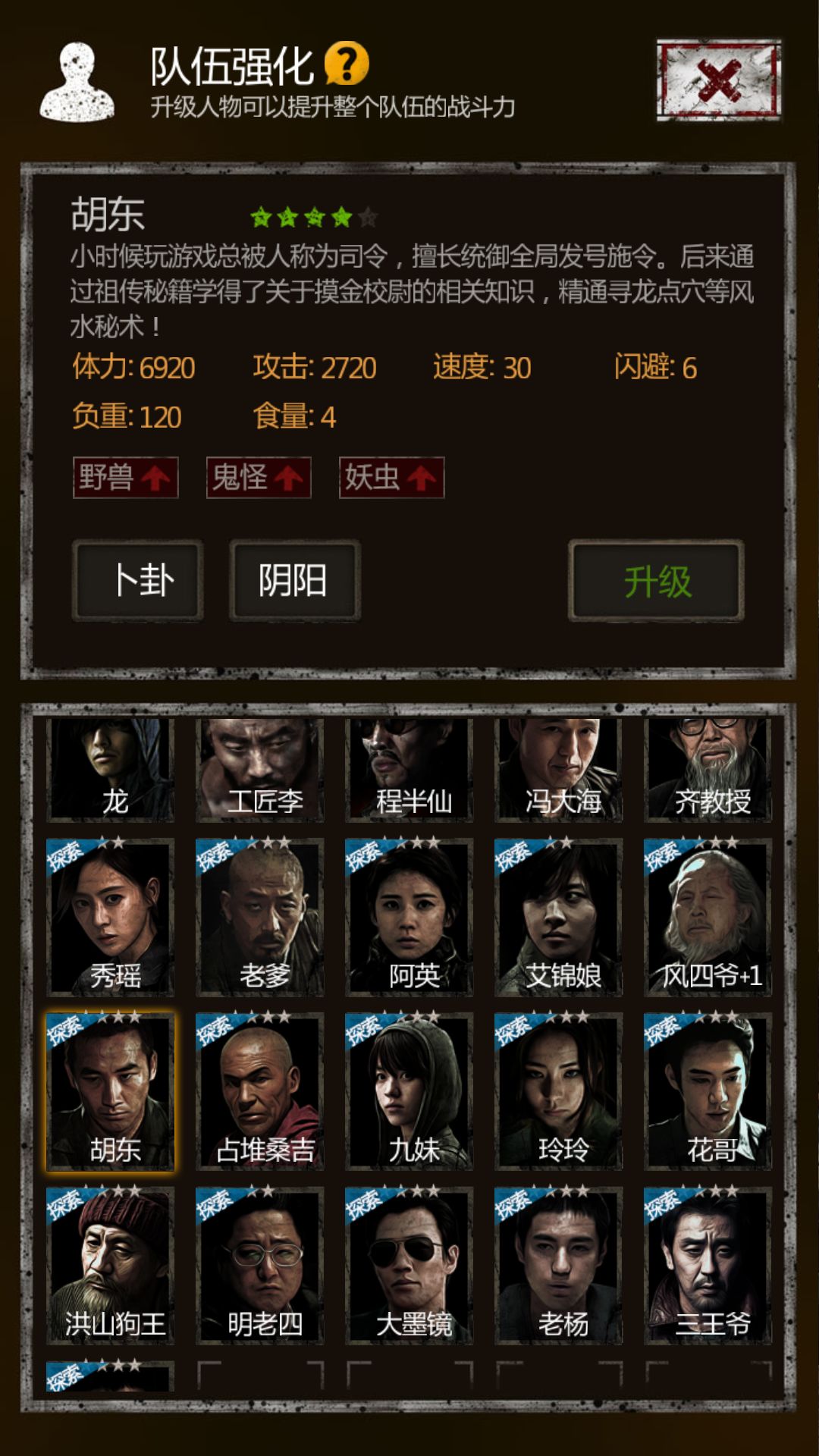Click the 野兽 damage bonus tag
Screen dimensions: 819x1456
tap(124, 479)
